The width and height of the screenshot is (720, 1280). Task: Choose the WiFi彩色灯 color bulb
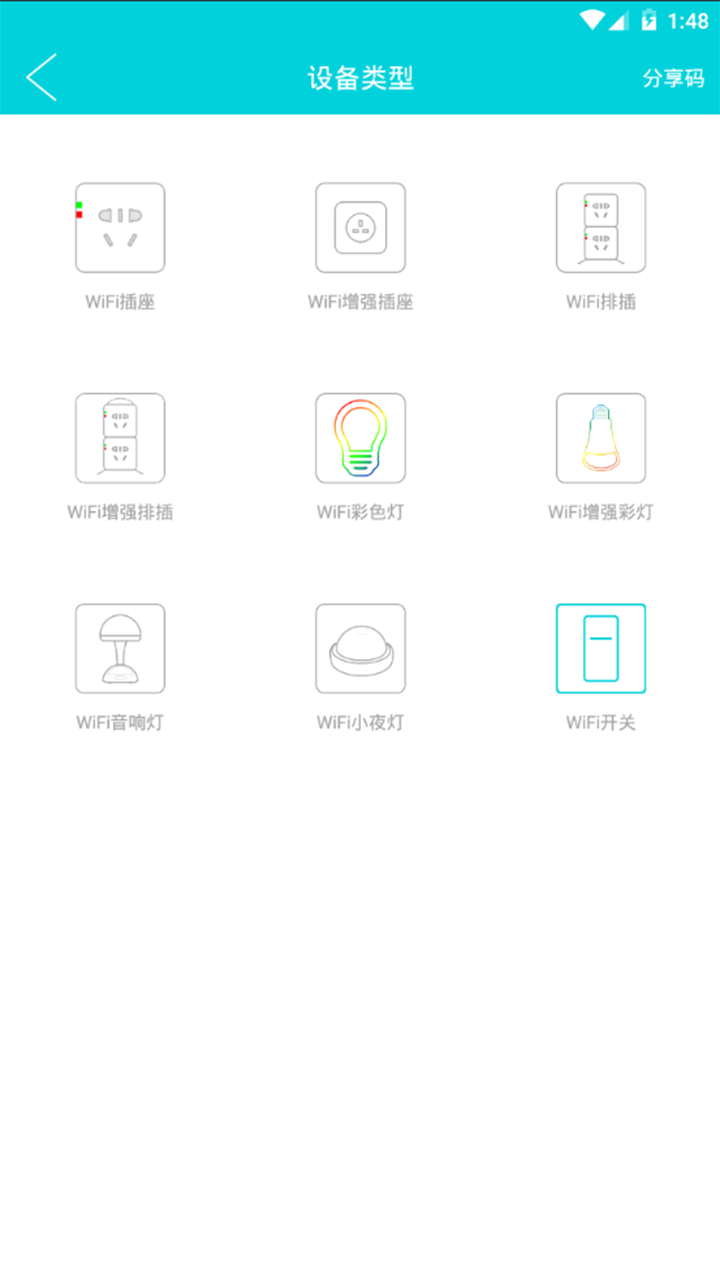(360, 438)
